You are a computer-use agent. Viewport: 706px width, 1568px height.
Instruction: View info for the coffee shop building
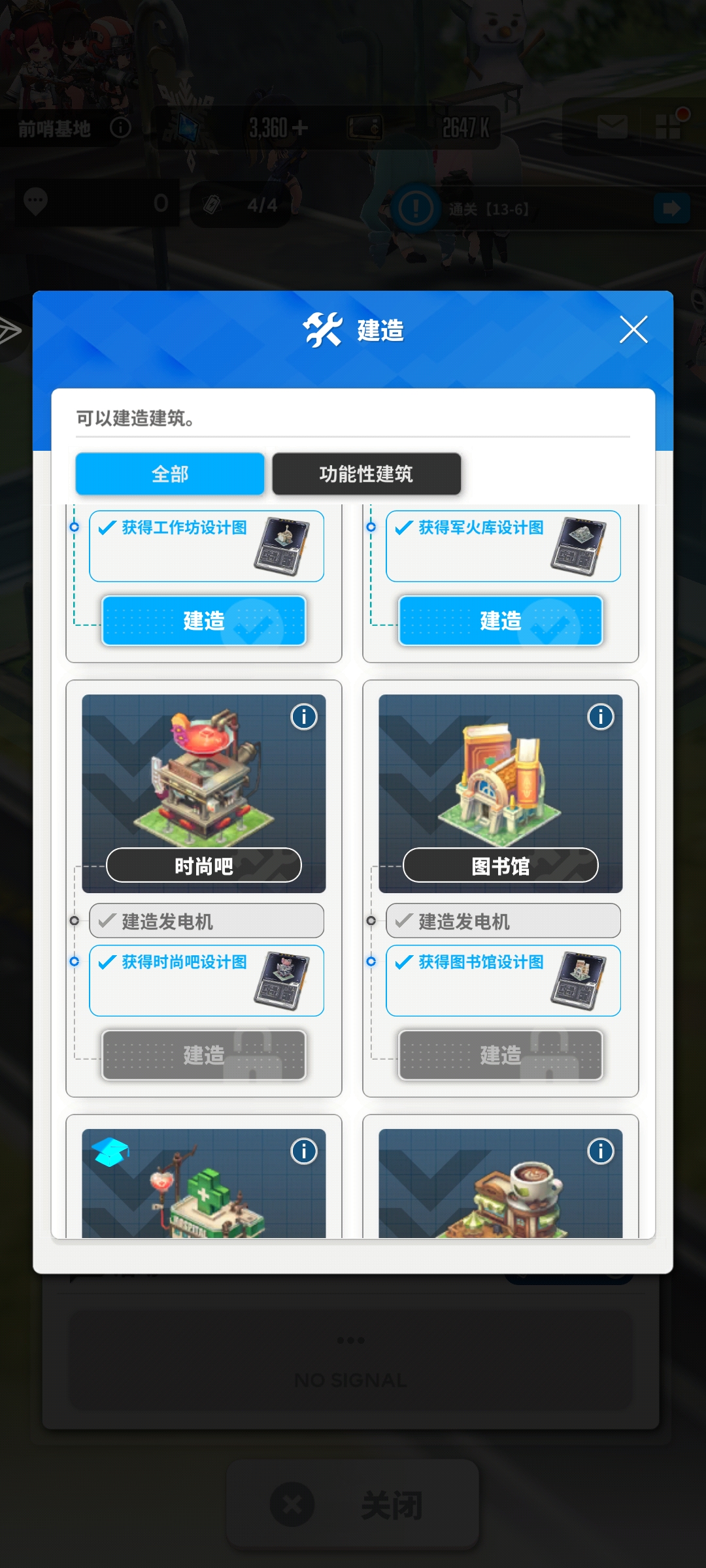[x=601, y=1151]
